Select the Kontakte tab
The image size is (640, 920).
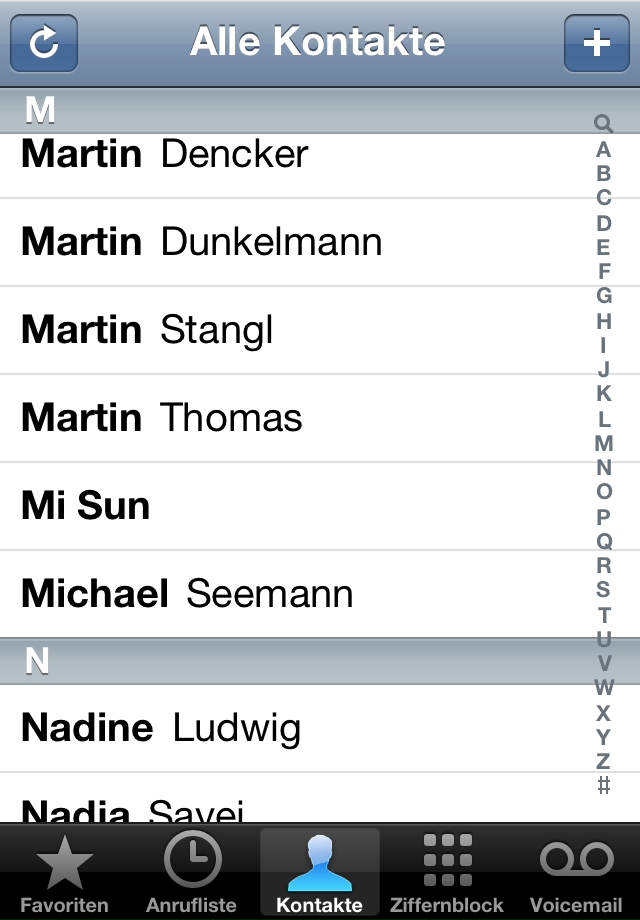[320, 873]
